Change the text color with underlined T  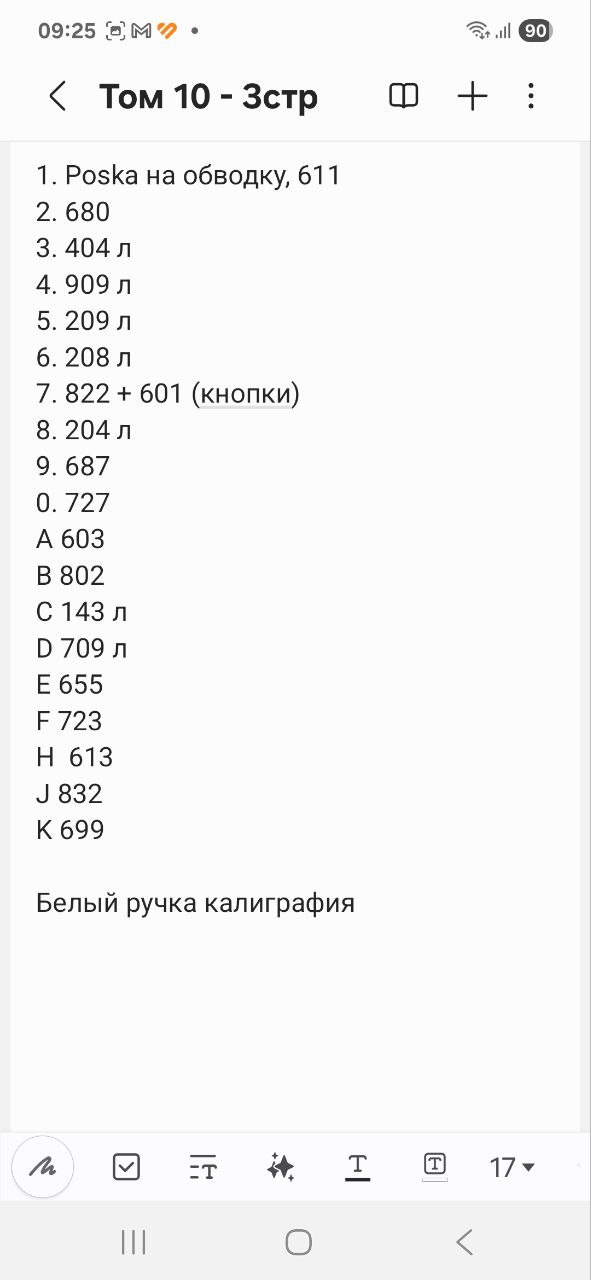tap(358, 1166)
